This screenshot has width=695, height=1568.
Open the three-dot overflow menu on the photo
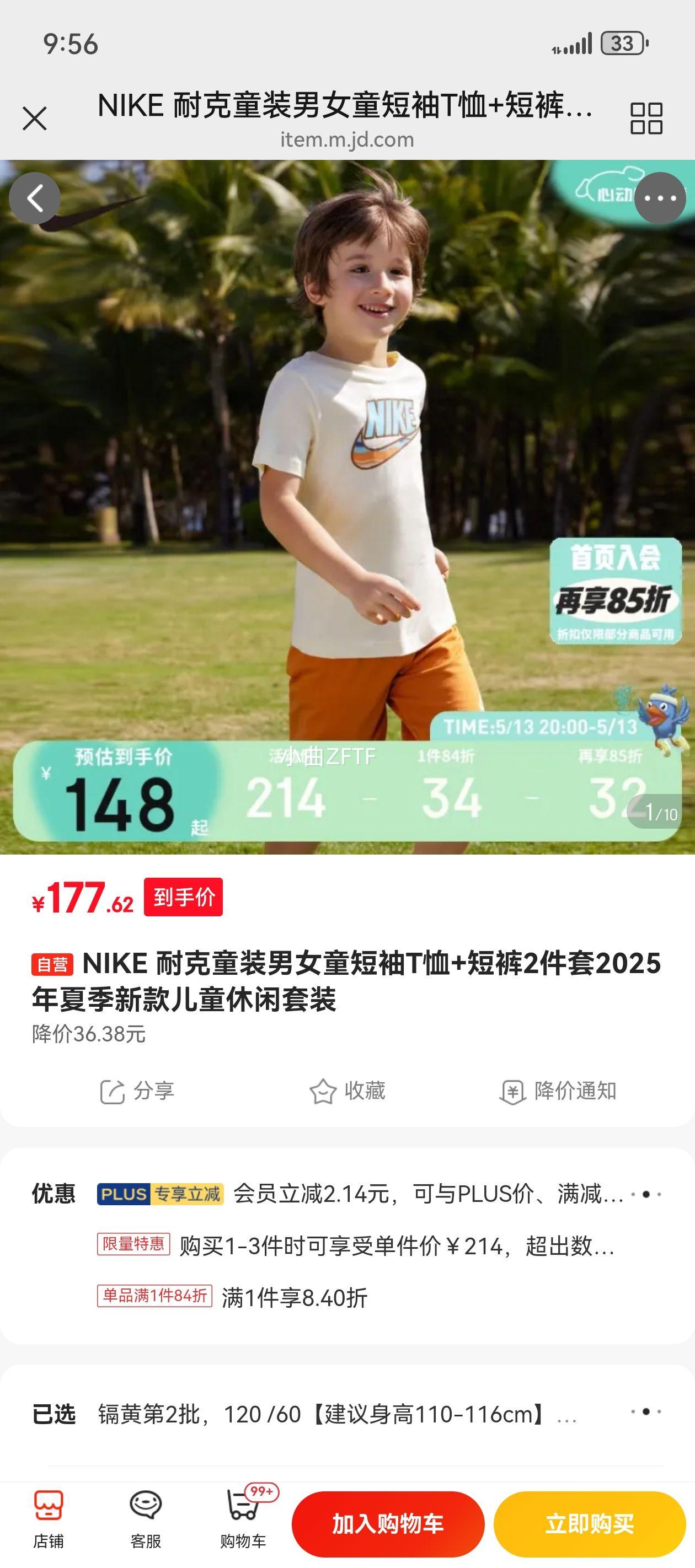[660, 198]
